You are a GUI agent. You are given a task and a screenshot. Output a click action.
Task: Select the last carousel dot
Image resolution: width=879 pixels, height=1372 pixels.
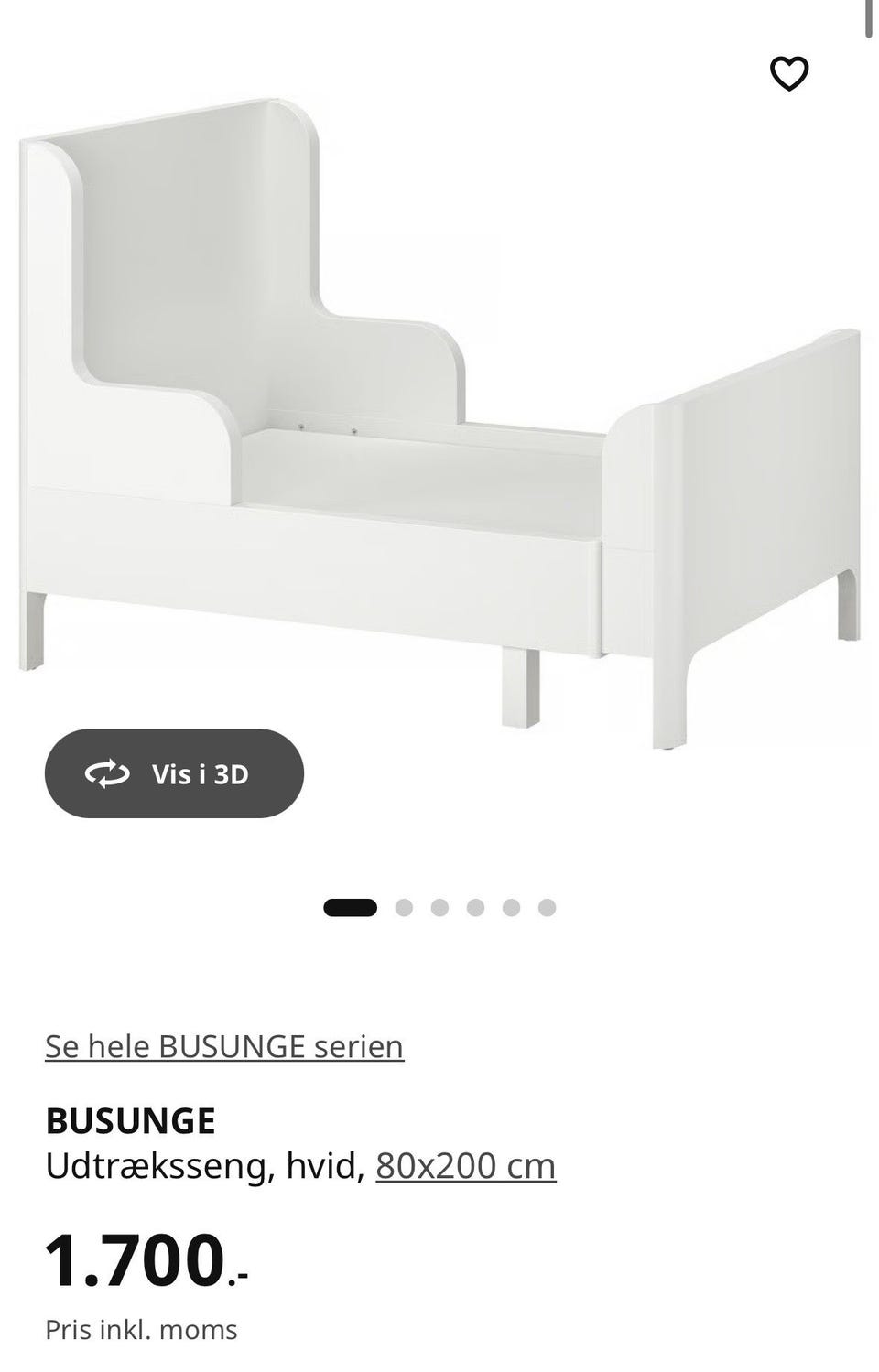[547, 907]
